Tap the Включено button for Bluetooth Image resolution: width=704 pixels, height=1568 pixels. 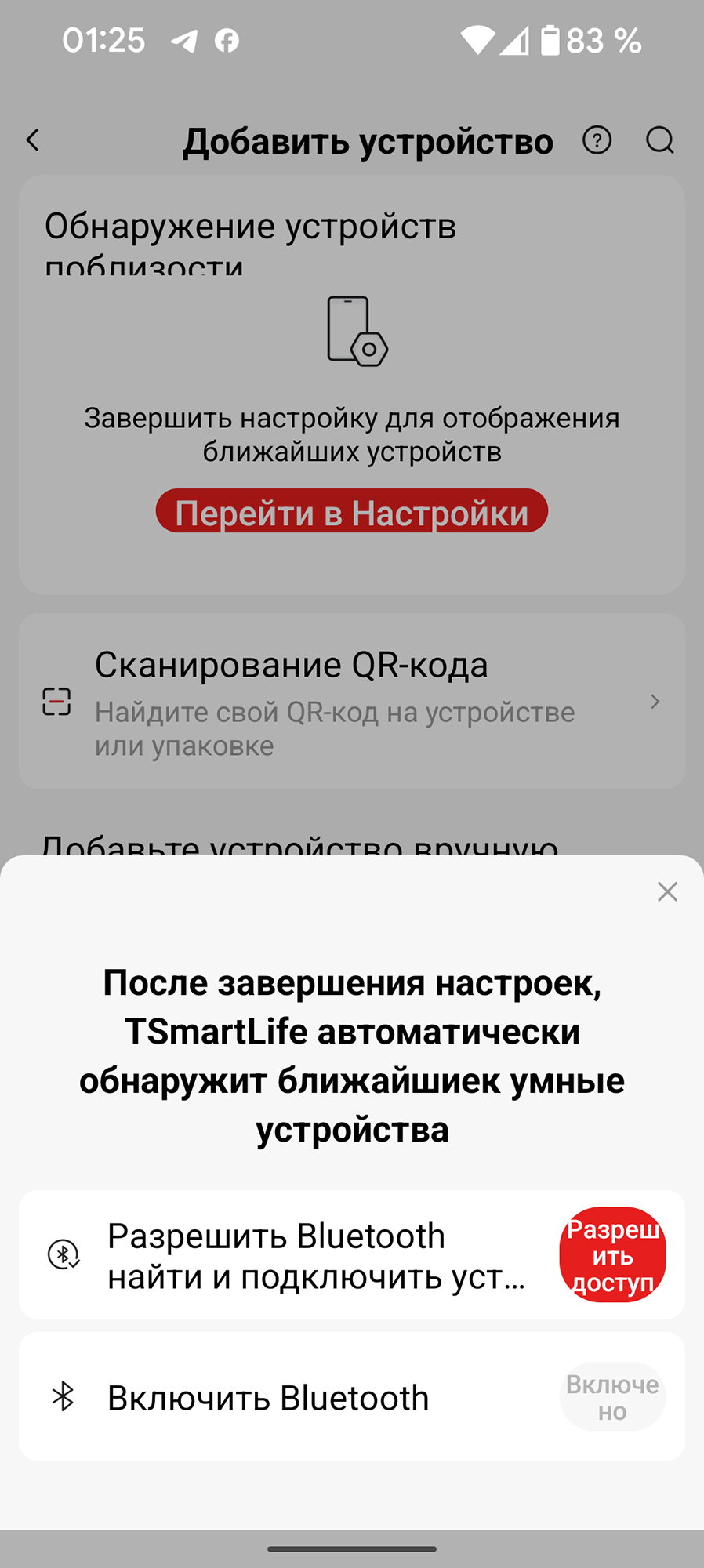[x=612, y=1397]
